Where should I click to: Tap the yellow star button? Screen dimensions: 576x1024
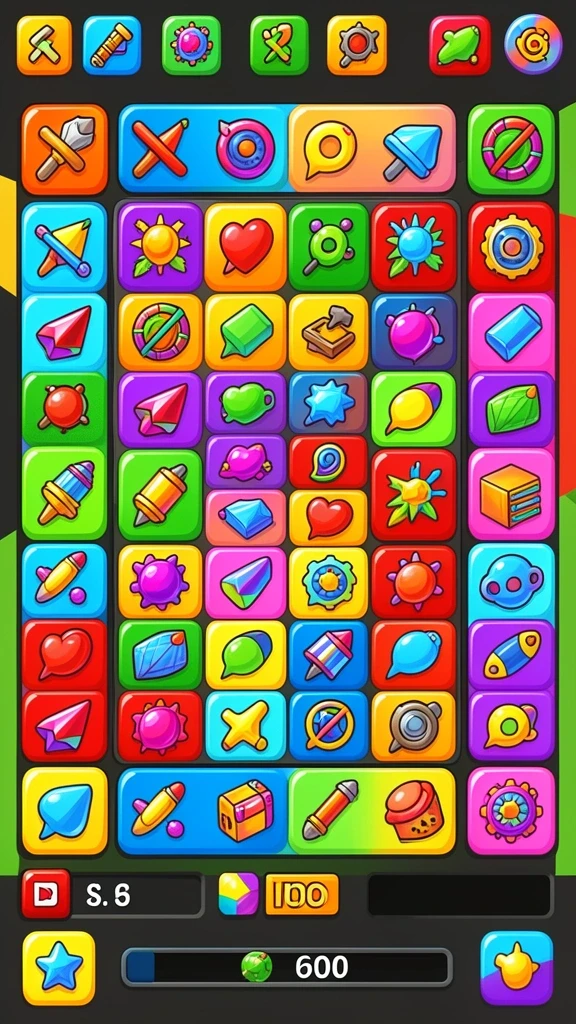click(59, 967)
